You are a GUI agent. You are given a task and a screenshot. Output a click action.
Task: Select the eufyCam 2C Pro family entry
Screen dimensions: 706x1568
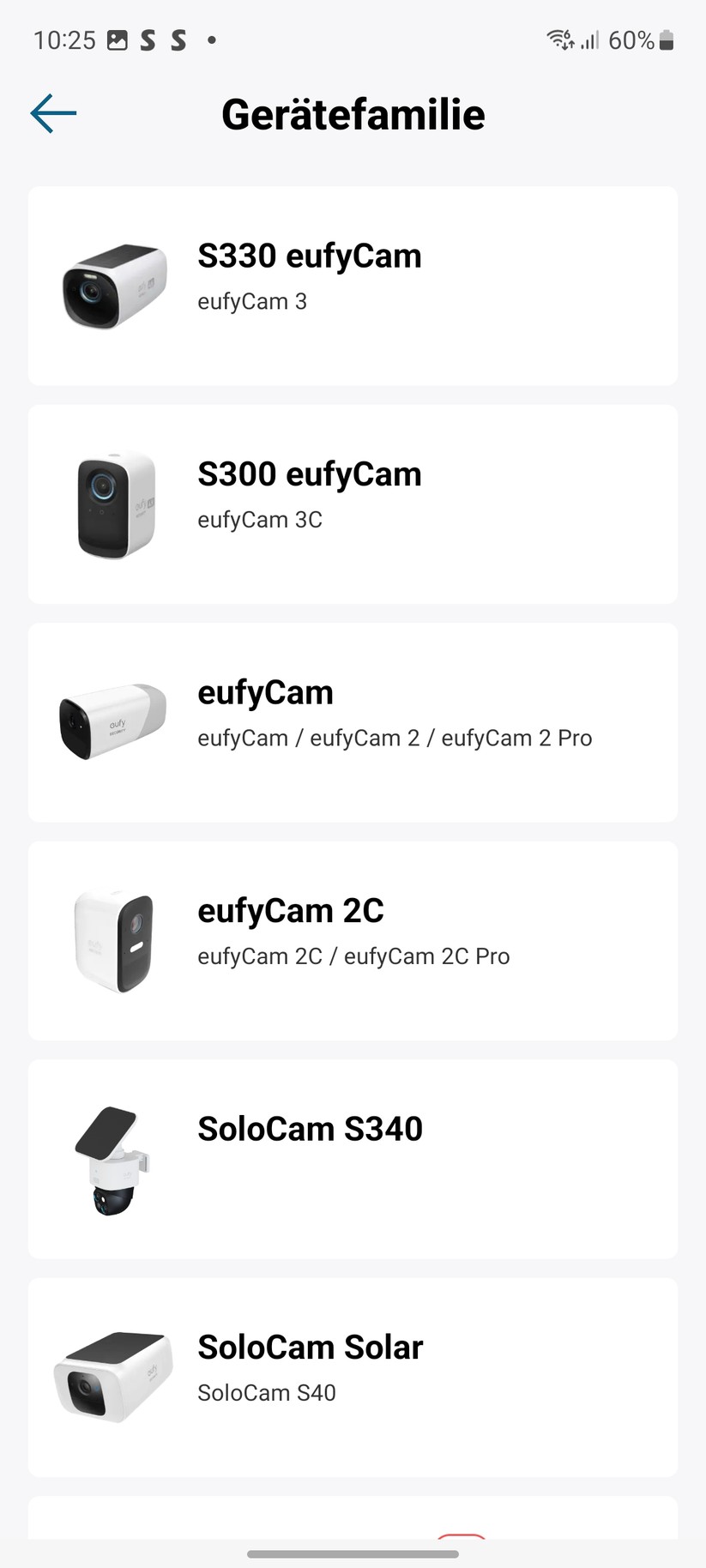[x=353, y=940]
